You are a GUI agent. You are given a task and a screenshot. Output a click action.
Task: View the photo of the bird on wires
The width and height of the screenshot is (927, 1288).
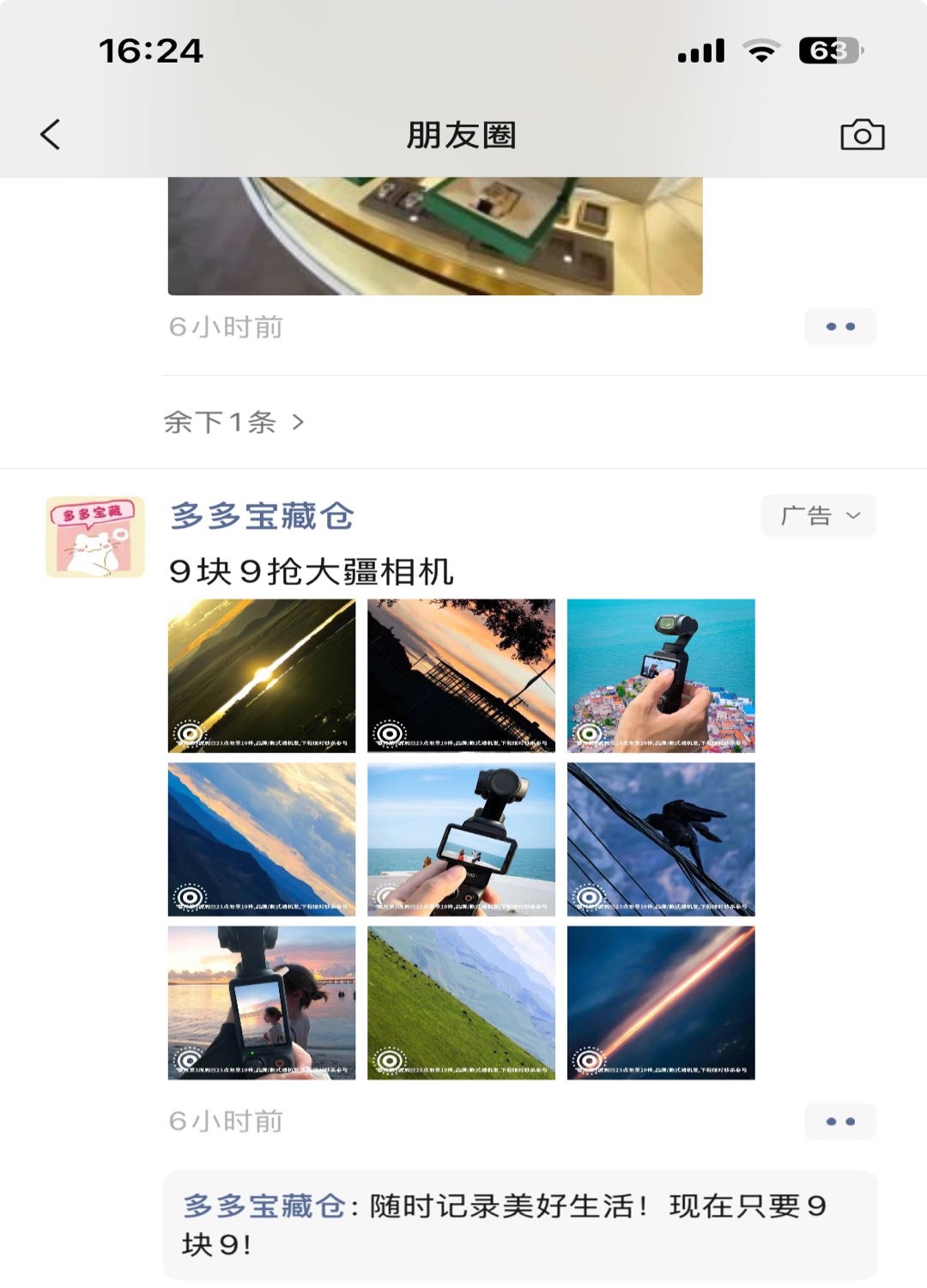[661, 839]
